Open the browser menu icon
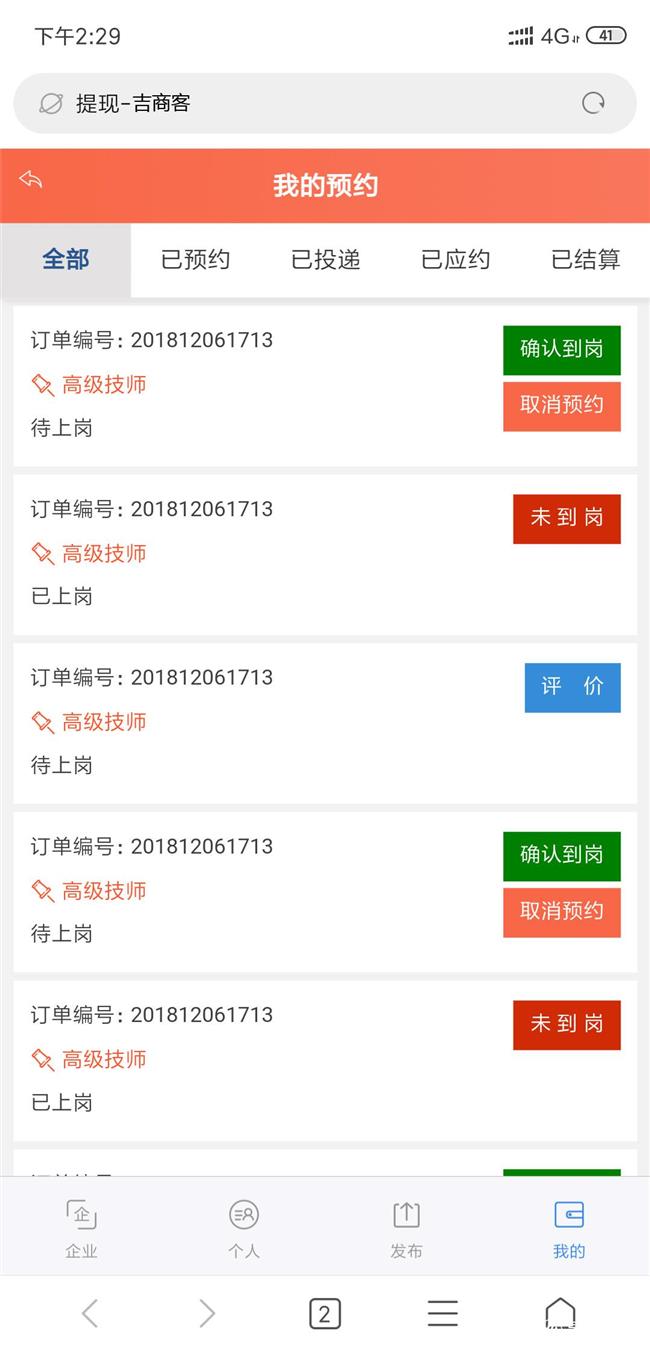This screenshot has height=1352, width=650. (442, 1313)
